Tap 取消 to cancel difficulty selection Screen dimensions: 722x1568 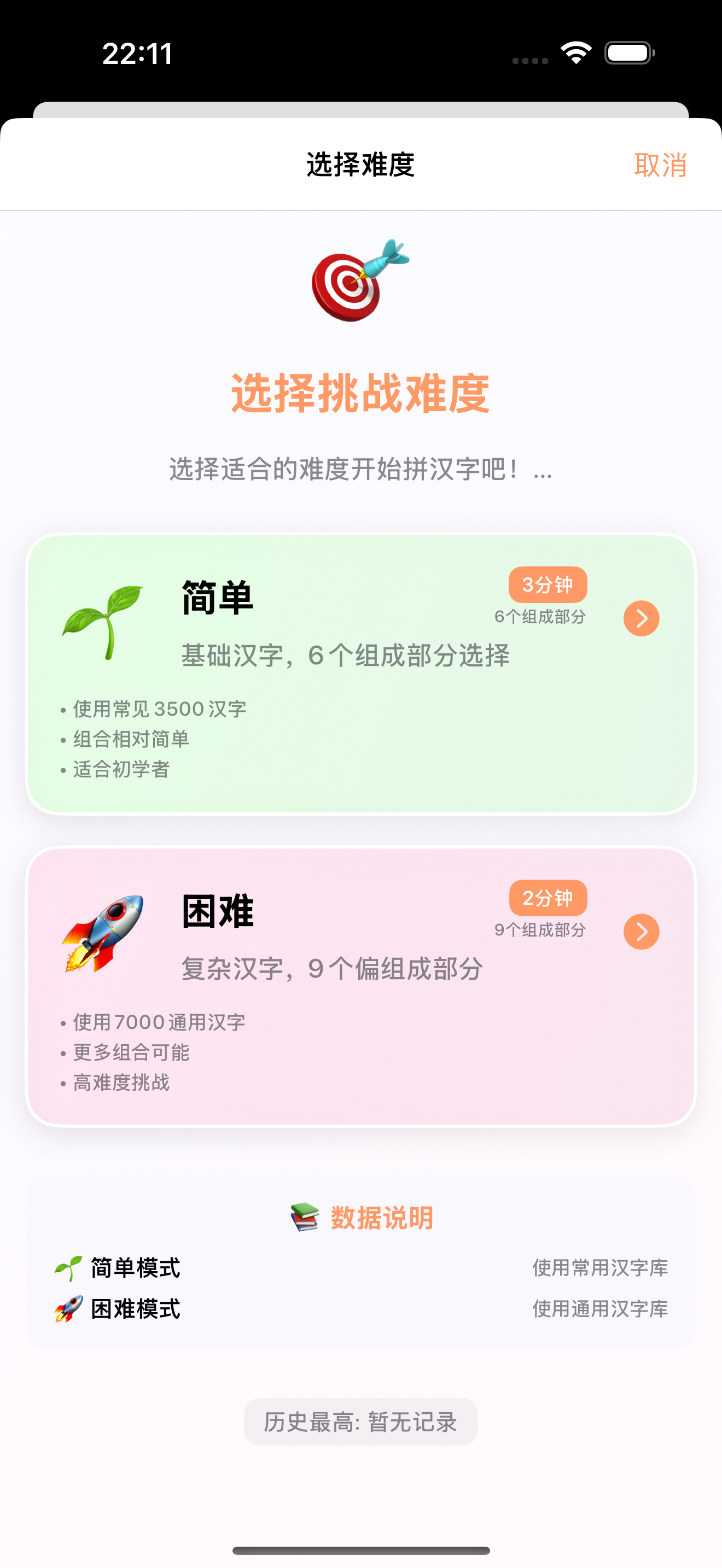pos(660,165)
